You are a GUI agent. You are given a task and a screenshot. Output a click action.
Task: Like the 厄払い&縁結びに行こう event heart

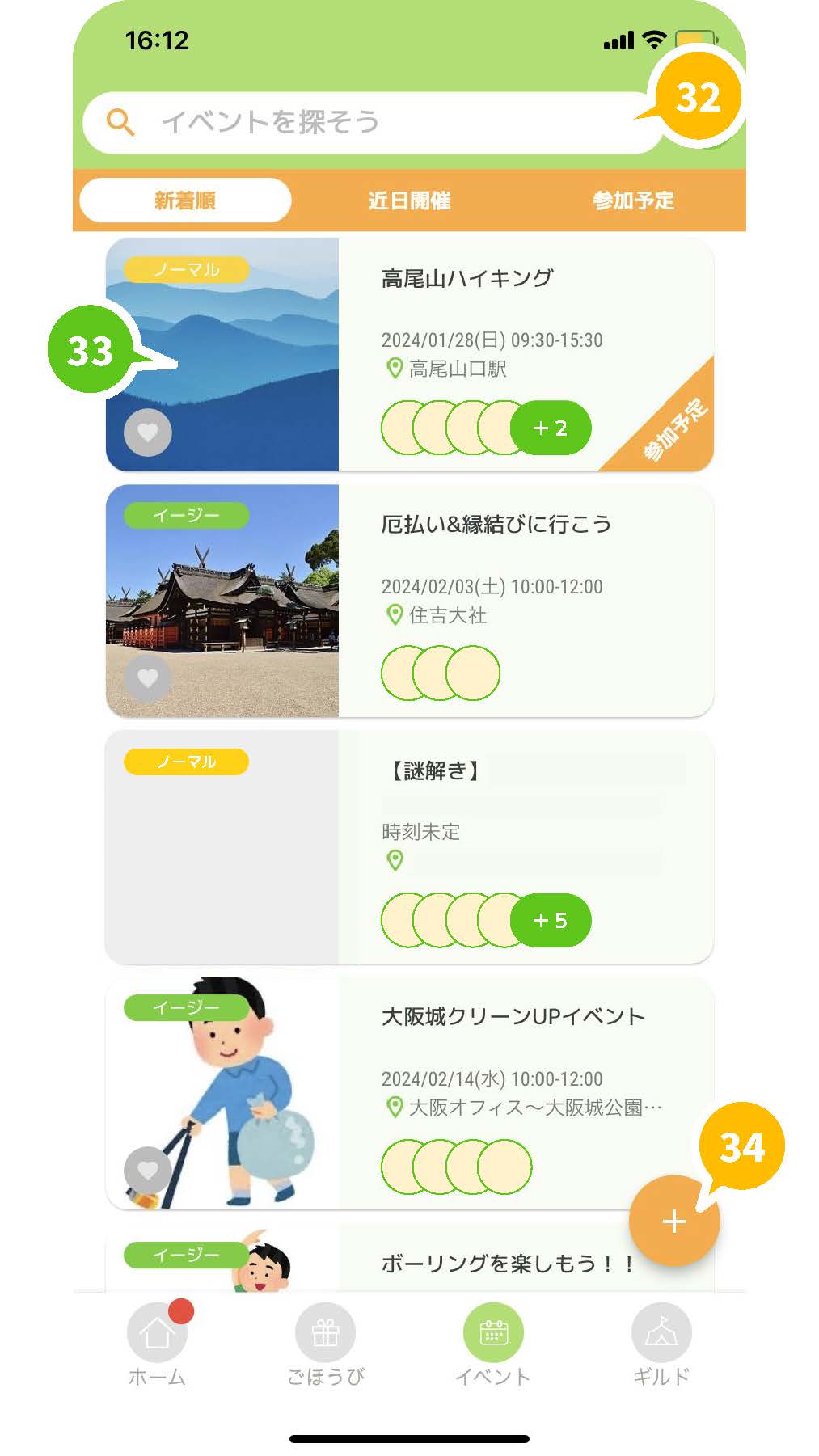(147, 678)
